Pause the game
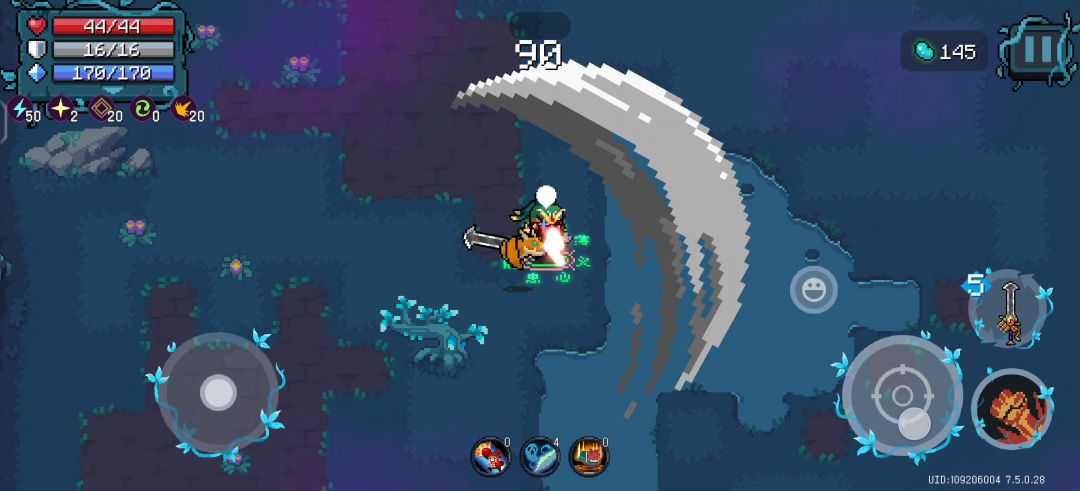Image resolution: width=1080 pixels, height=491 pixels. click(1038, 48)
